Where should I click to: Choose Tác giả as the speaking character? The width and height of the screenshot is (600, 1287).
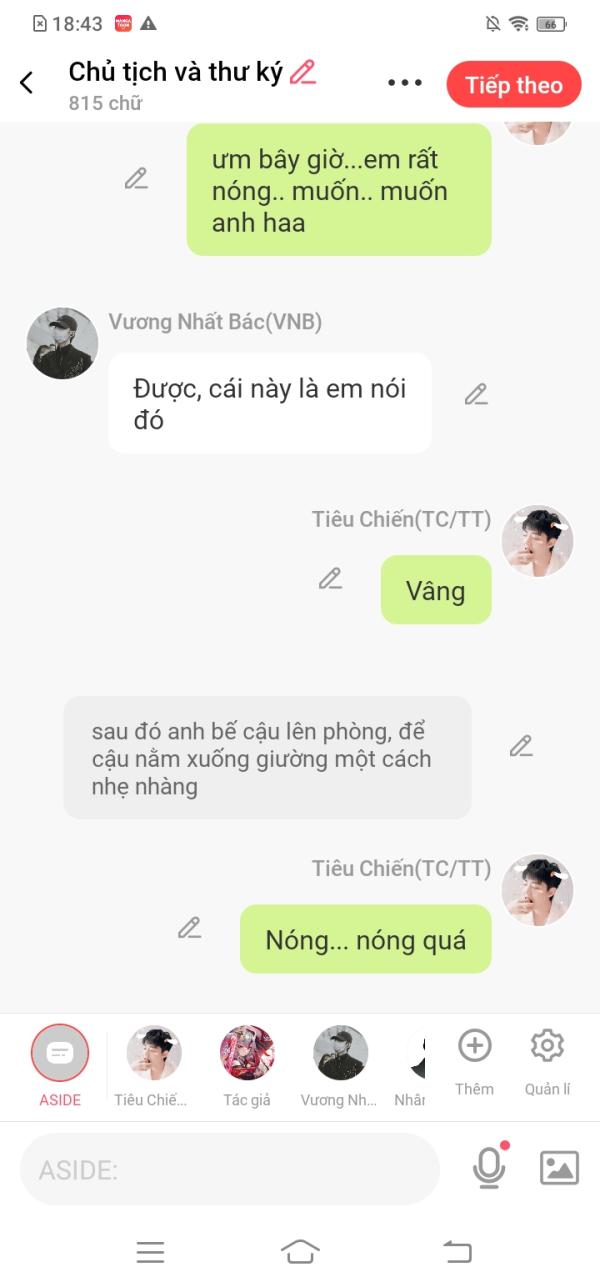click(x=247, y=1063)
